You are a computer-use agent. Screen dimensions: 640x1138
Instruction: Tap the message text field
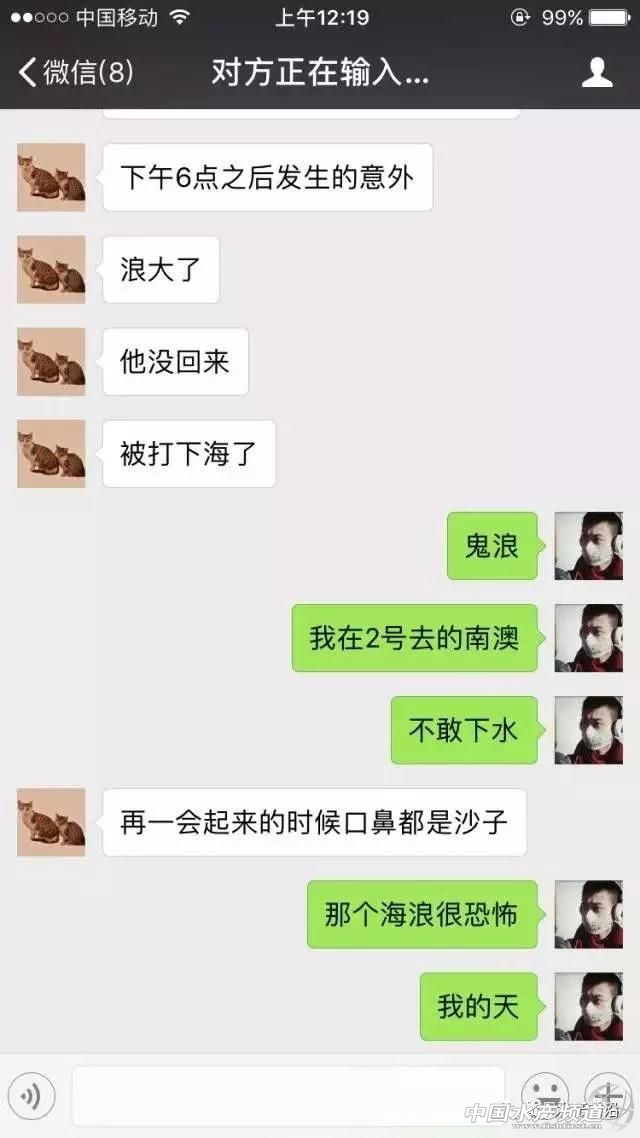click(x=288, y=1096)
